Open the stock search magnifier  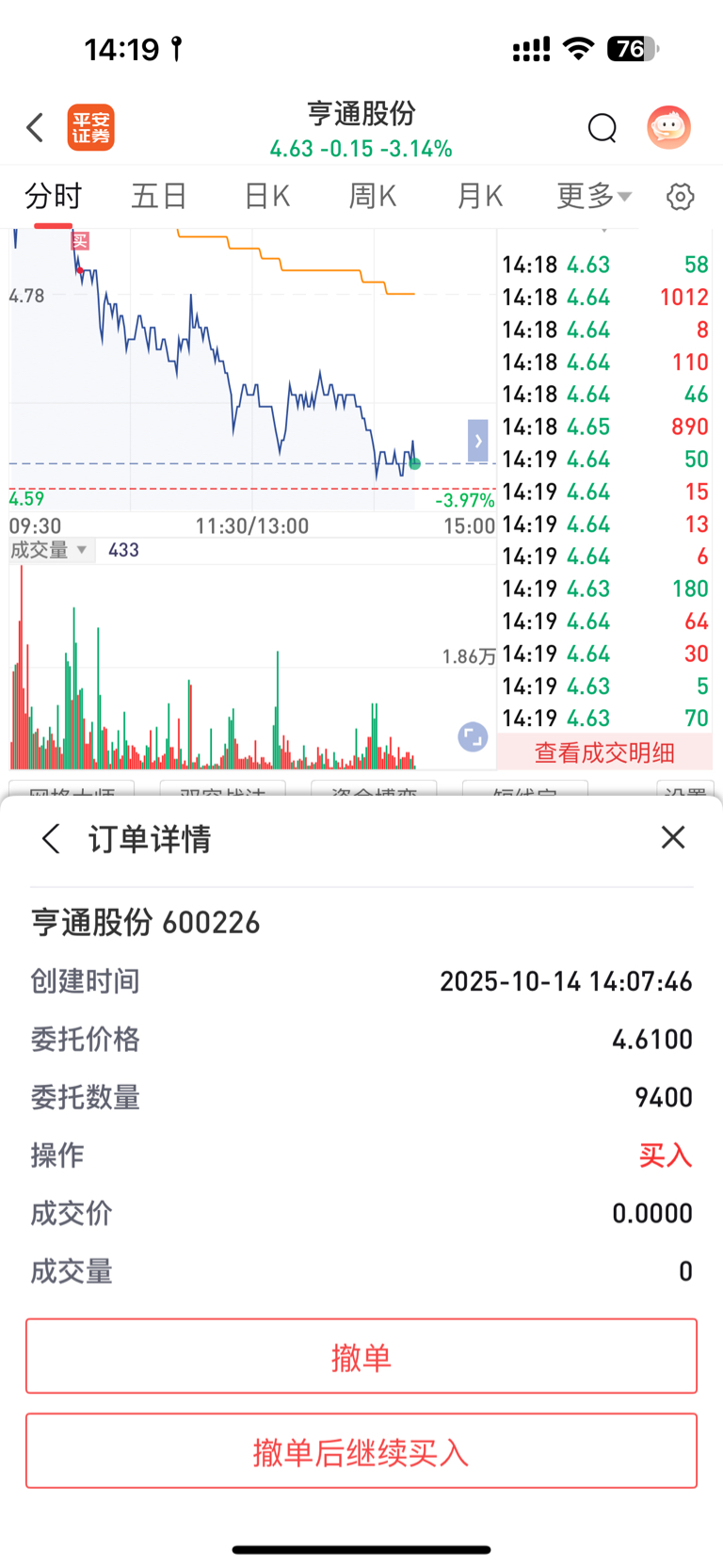(x=602, y=127)
